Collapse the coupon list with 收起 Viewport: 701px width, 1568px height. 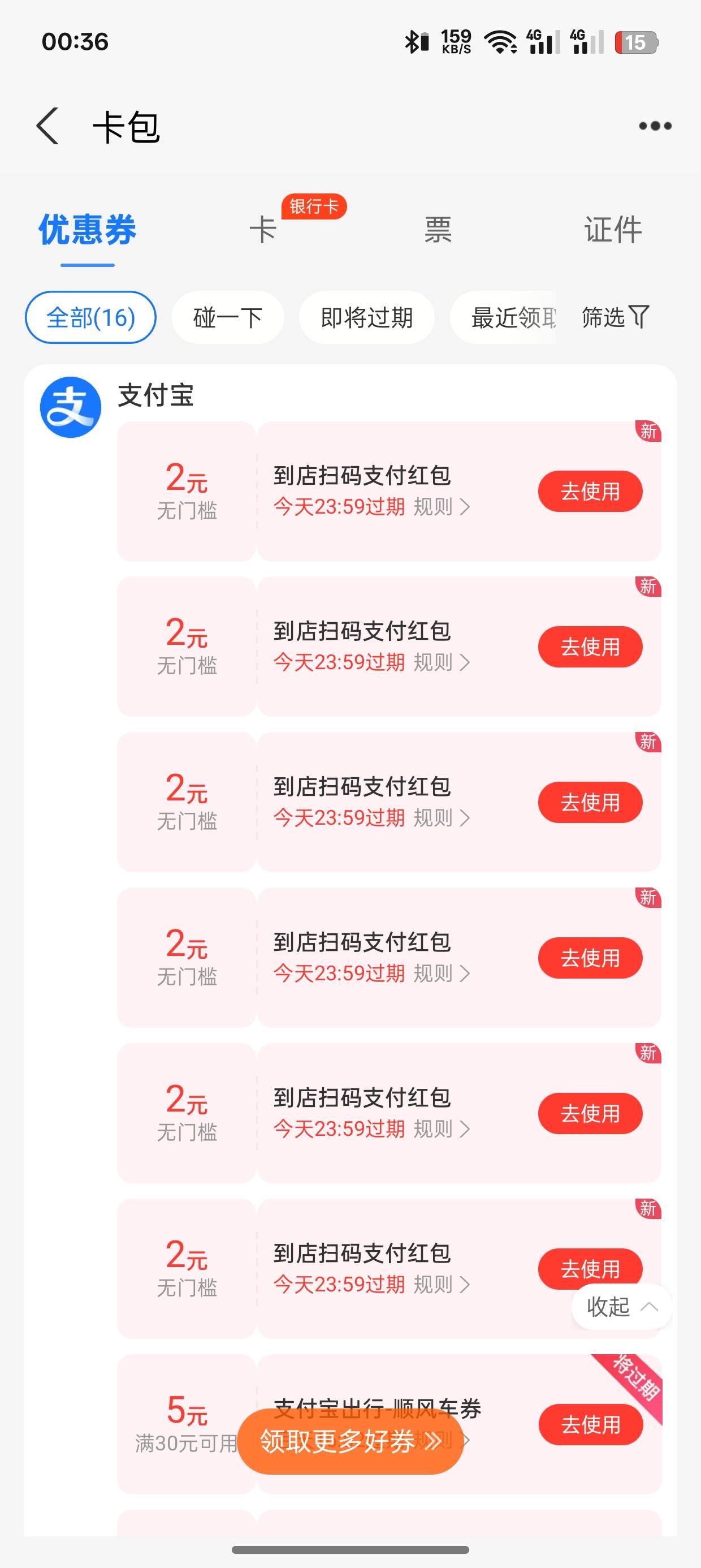[622, 1306]
